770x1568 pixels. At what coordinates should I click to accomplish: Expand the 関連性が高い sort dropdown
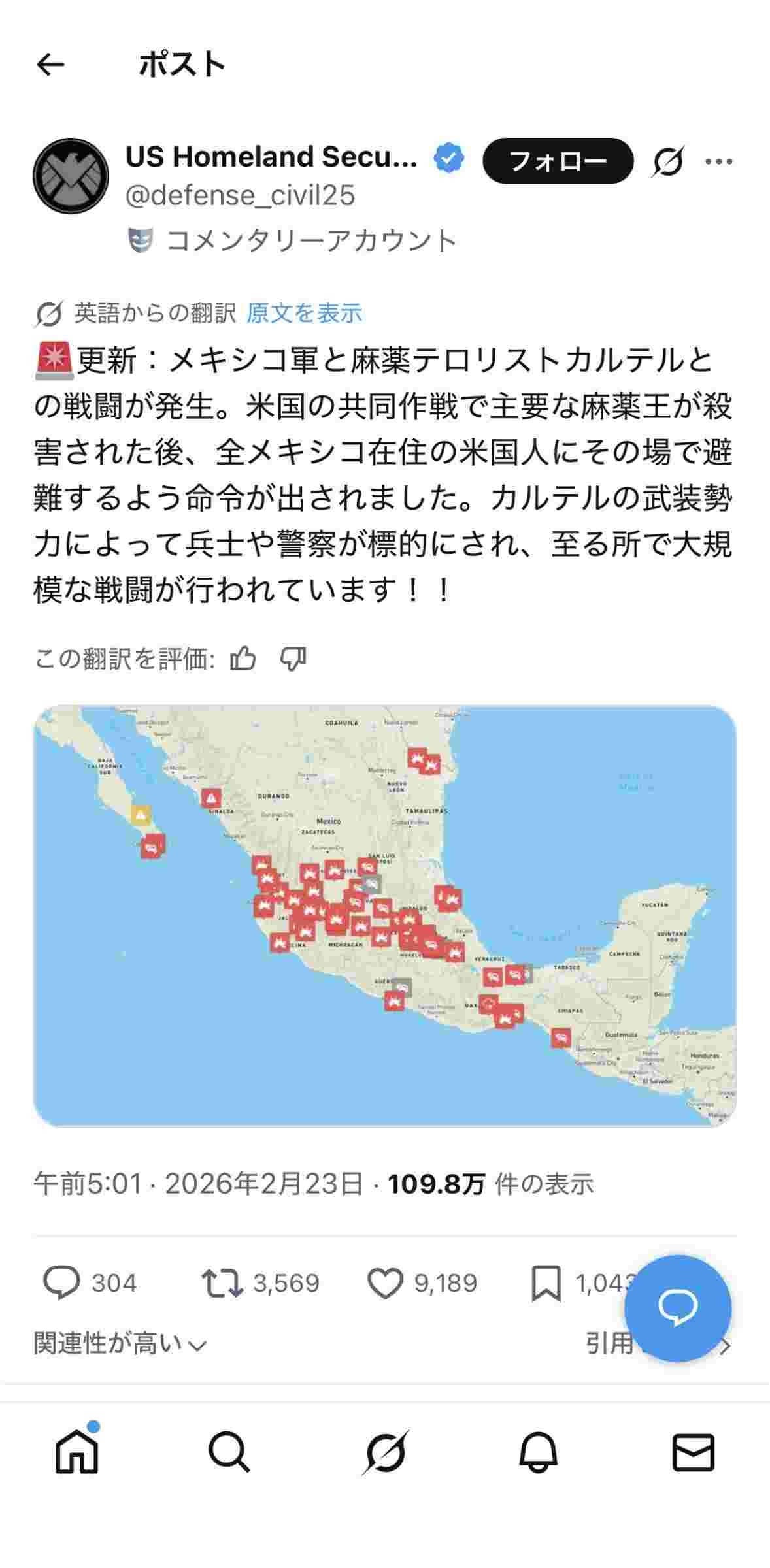[120, 1344]
